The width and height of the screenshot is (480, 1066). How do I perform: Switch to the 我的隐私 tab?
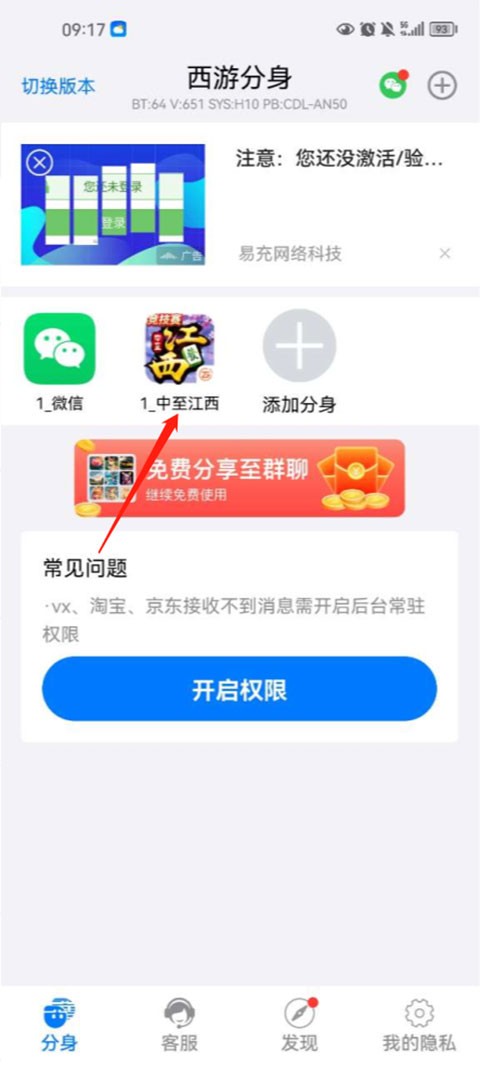point(419,1025)
